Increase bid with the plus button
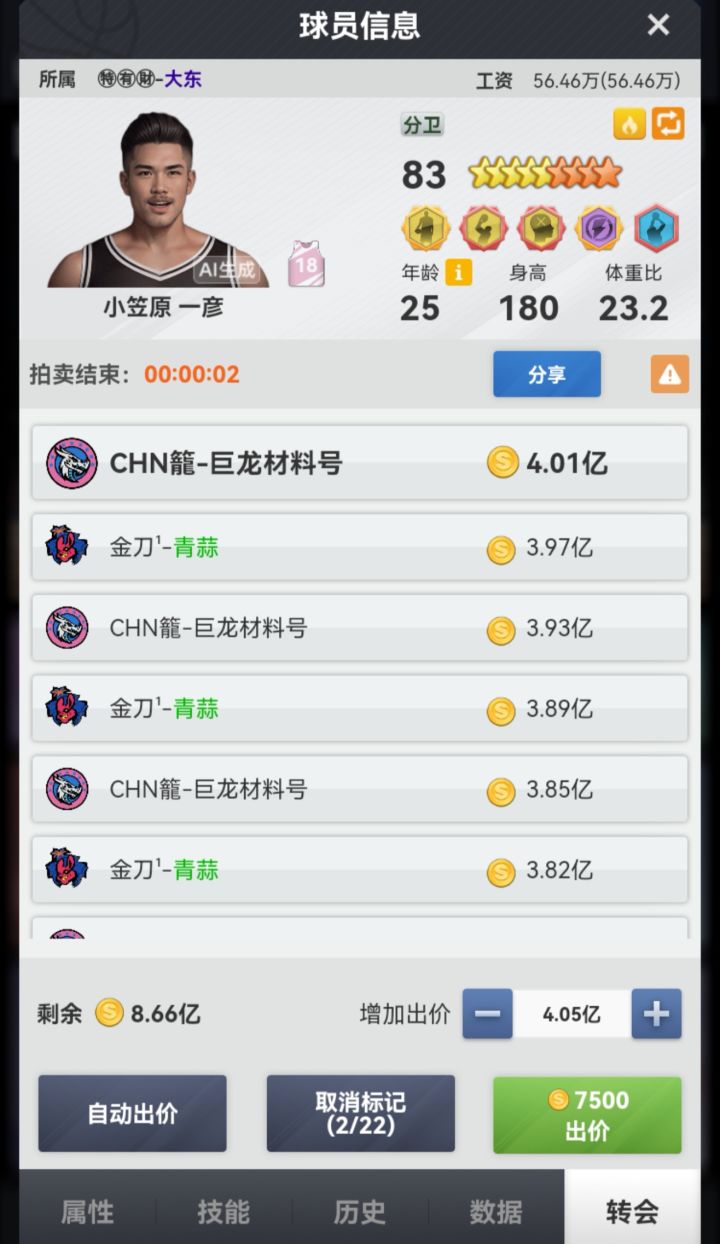Image resolution: width=720 pixels, height=1244 pixels. [656, 1014]
